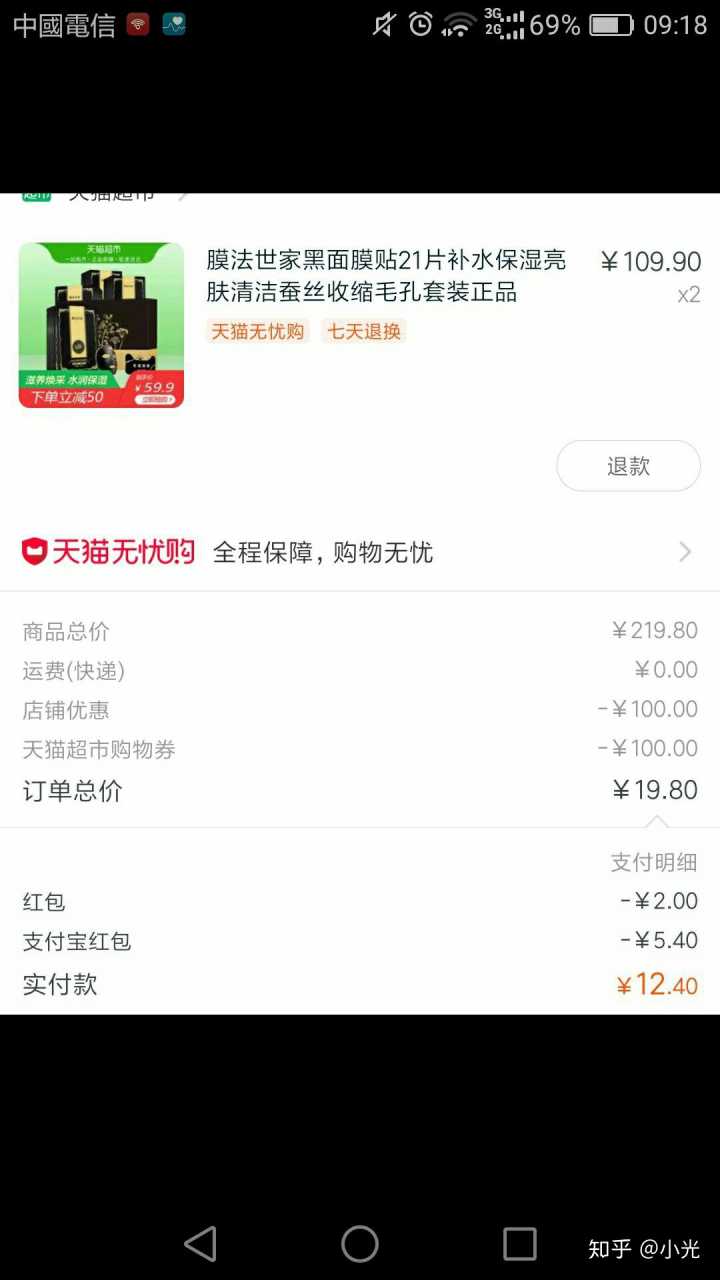Screen dimensions: 720x1280
Task: Request a refund with the 退款 button
Action: click(x=628, y=466)
